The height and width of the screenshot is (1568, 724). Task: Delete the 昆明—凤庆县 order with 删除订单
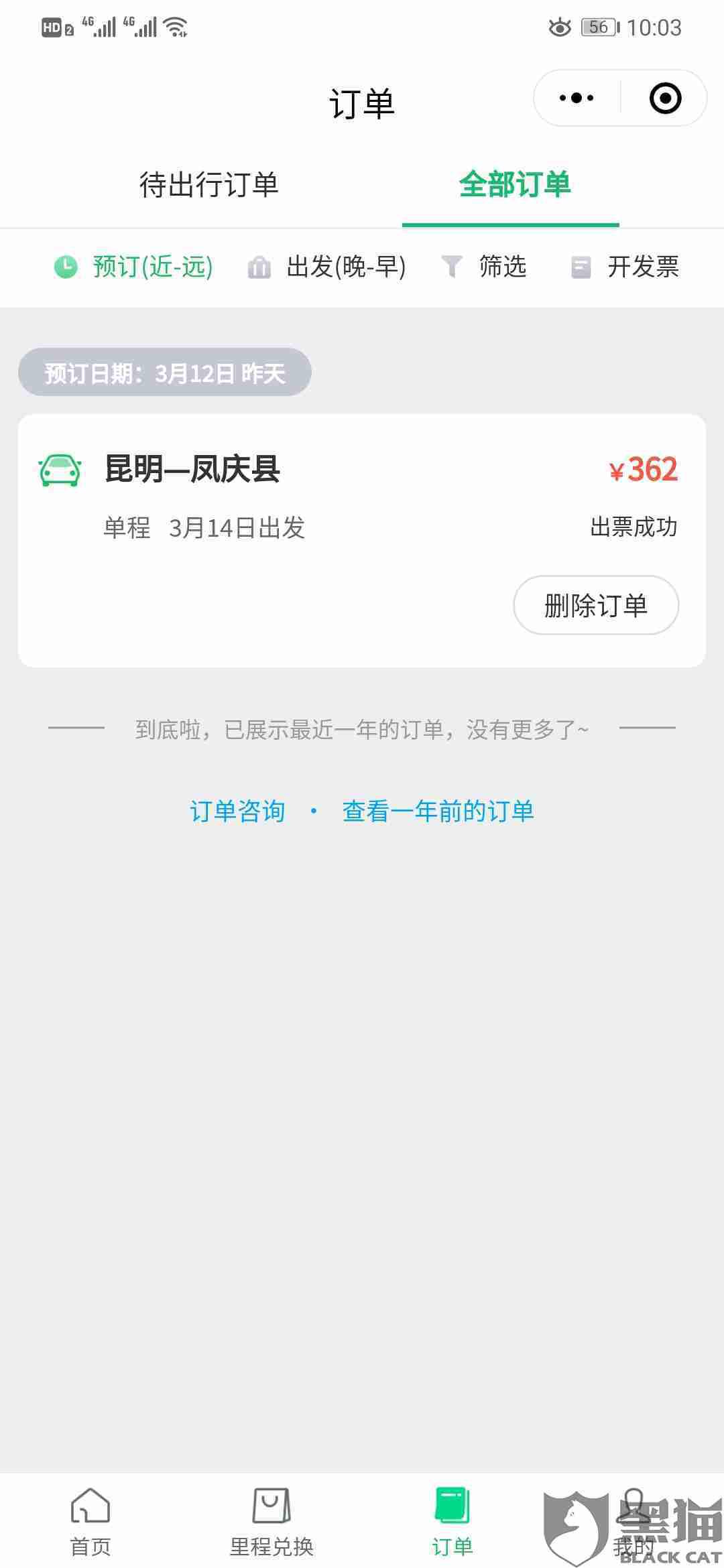(595, 605)
